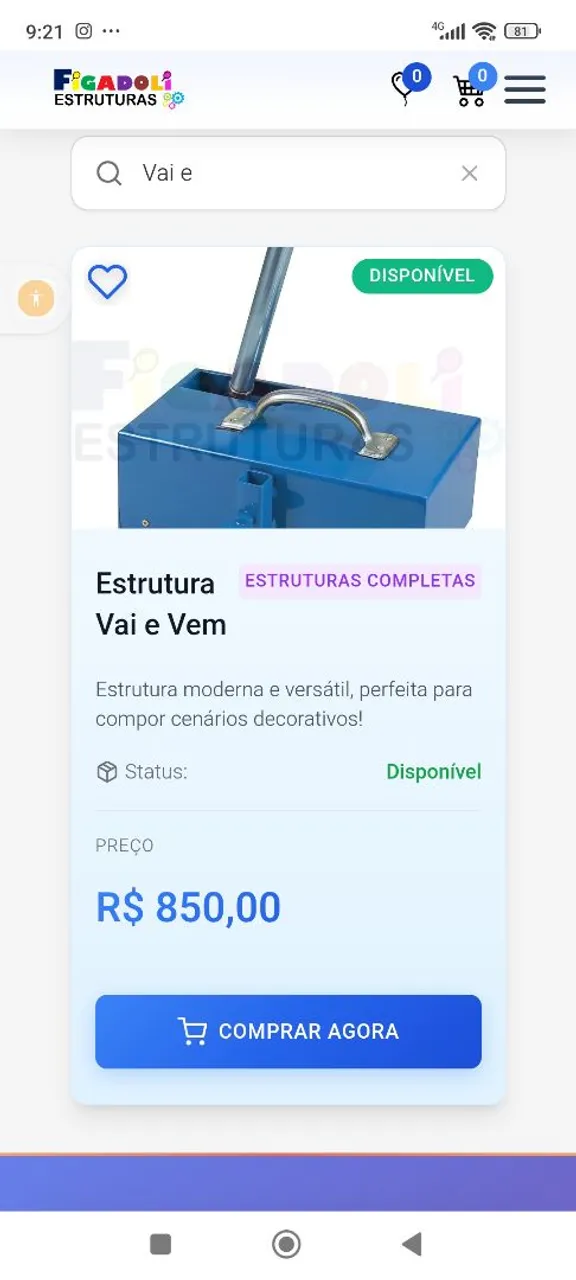Select the Estruturas Completas category tag
This screenshot has width=576, height=1280.
coord(360,581)
